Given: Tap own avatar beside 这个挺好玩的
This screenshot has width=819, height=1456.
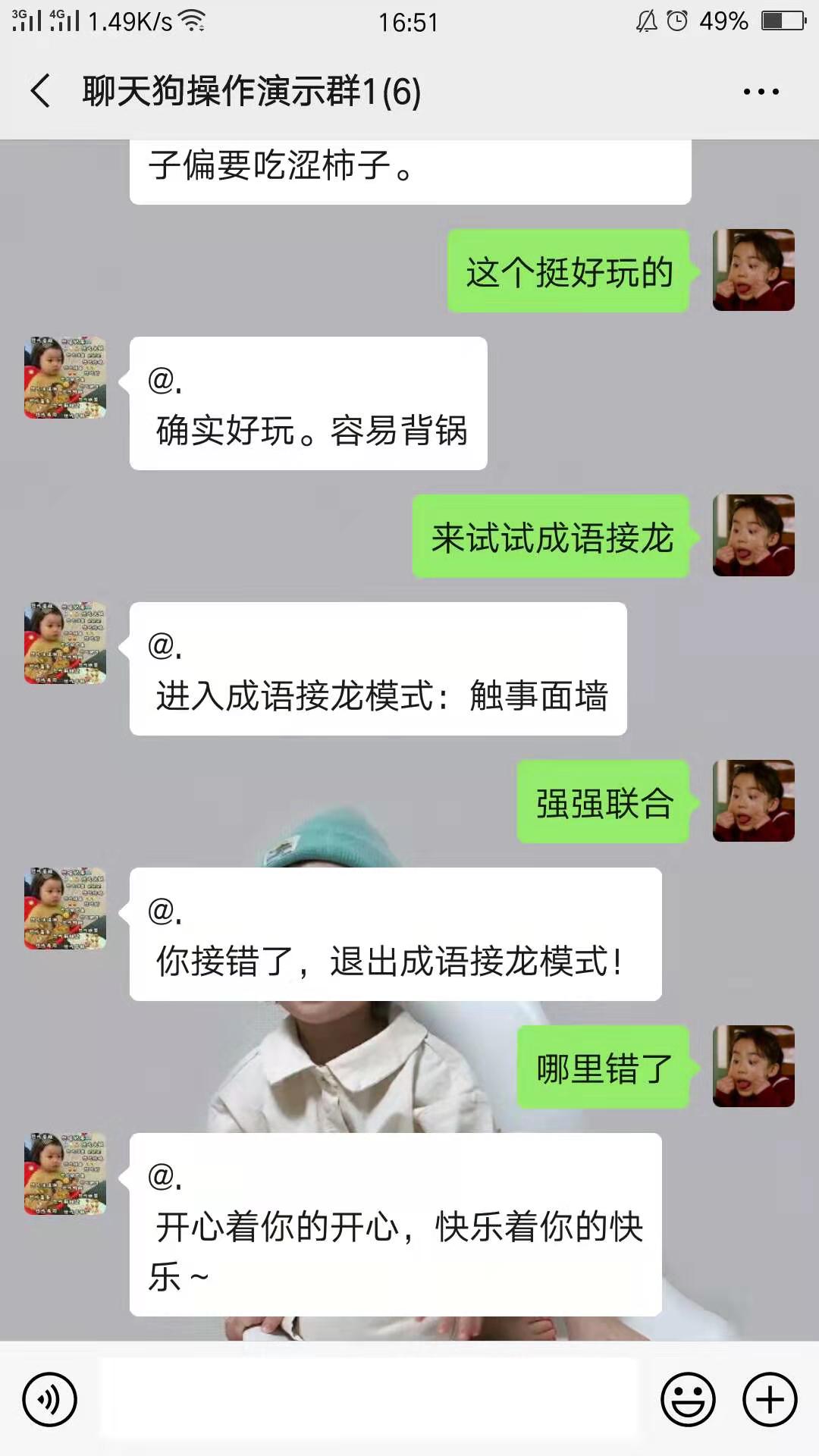Looking at the screenshot, I should tap(753, 270).
